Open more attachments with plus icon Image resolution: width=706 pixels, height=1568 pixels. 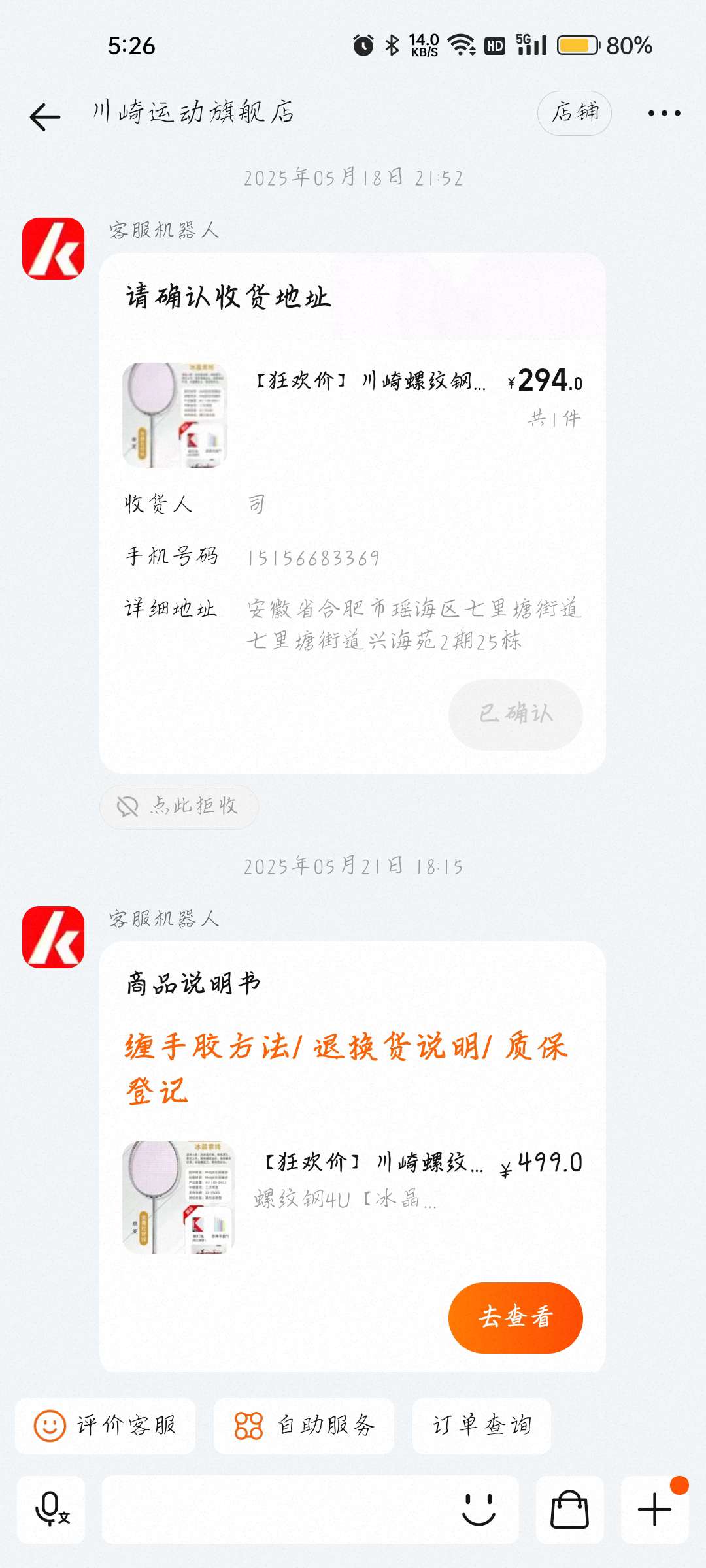click(654, 1509)
